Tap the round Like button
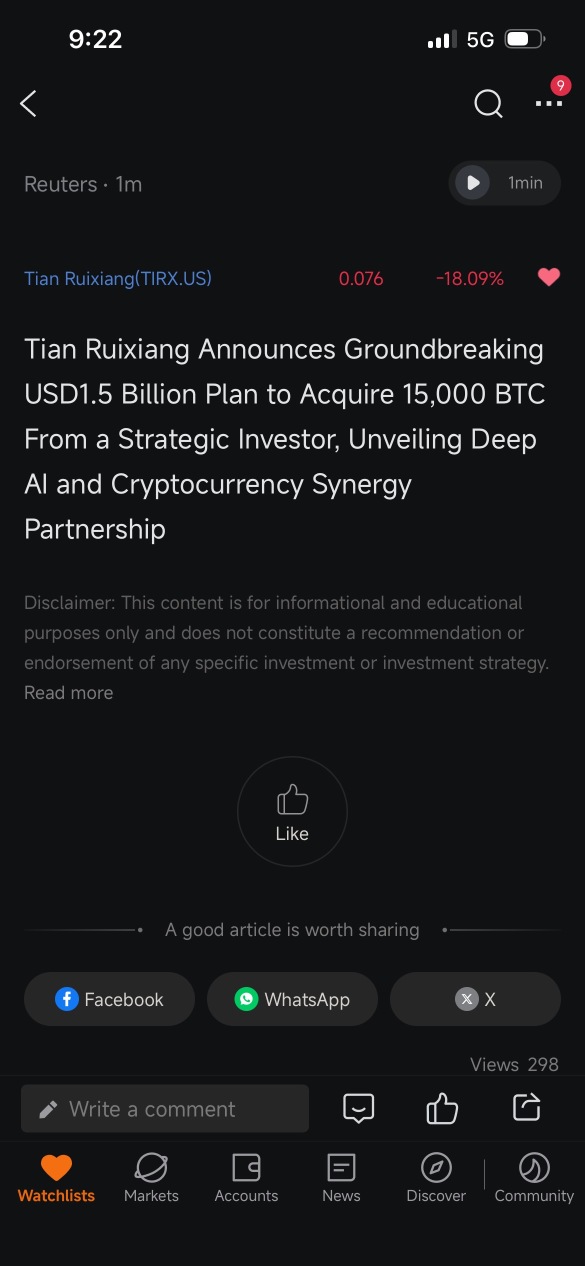Image resolution: width=585 pixels, height=1266 pixels. (292, 811)
